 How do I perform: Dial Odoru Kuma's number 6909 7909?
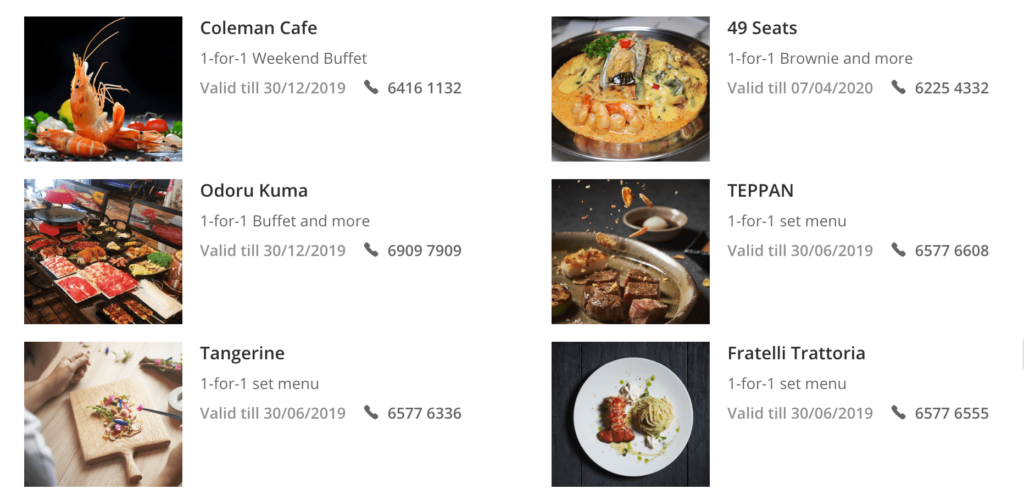424,251
